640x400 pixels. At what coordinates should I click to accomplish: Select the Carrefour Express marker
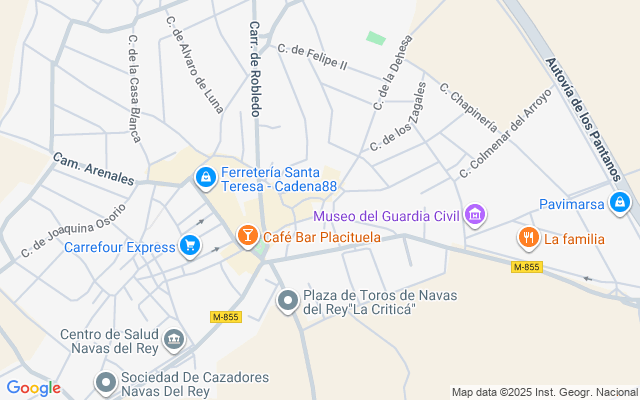pos(190,246)
